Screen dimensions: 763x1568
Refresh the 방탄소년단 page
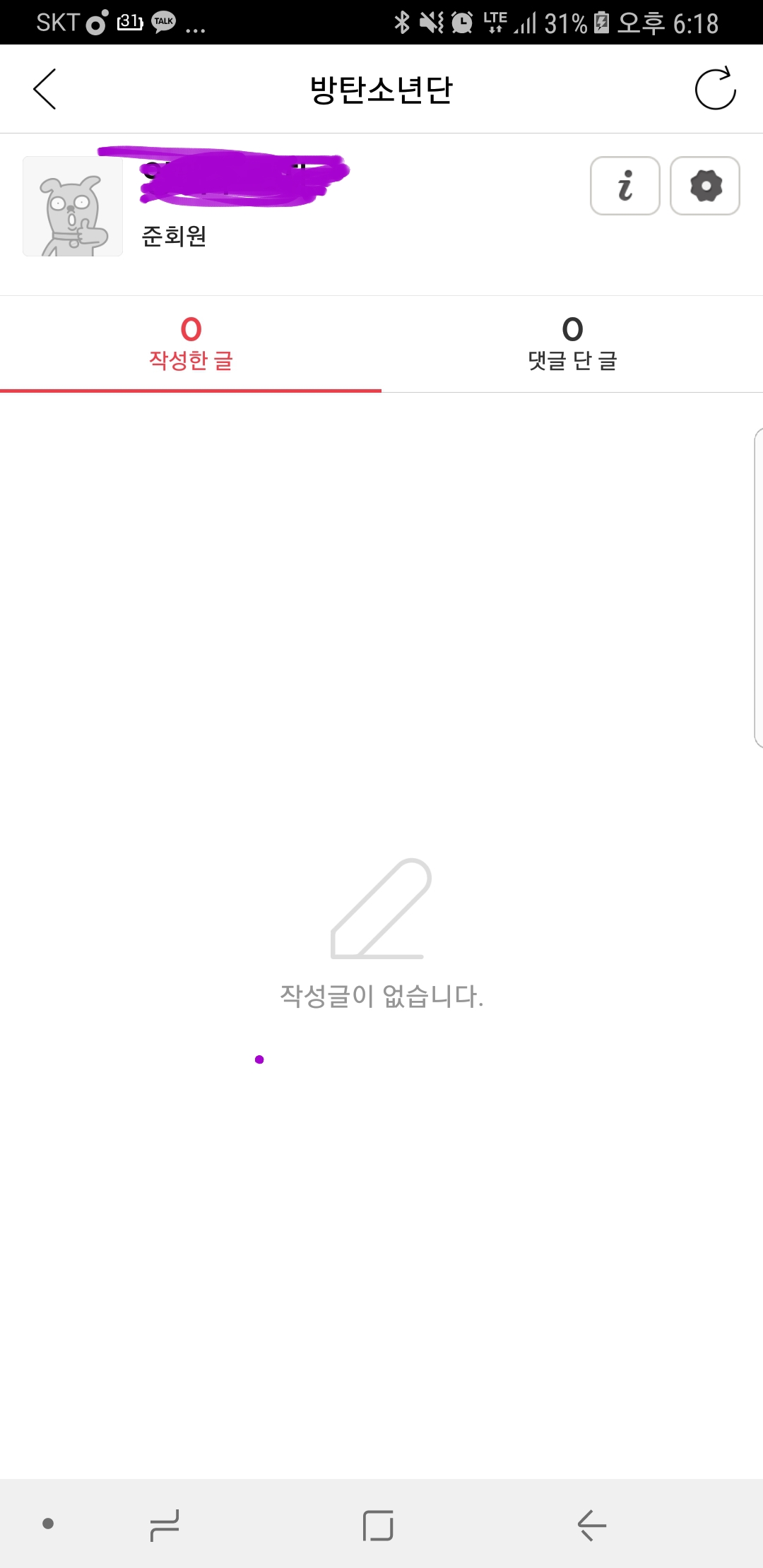(716, 89)
